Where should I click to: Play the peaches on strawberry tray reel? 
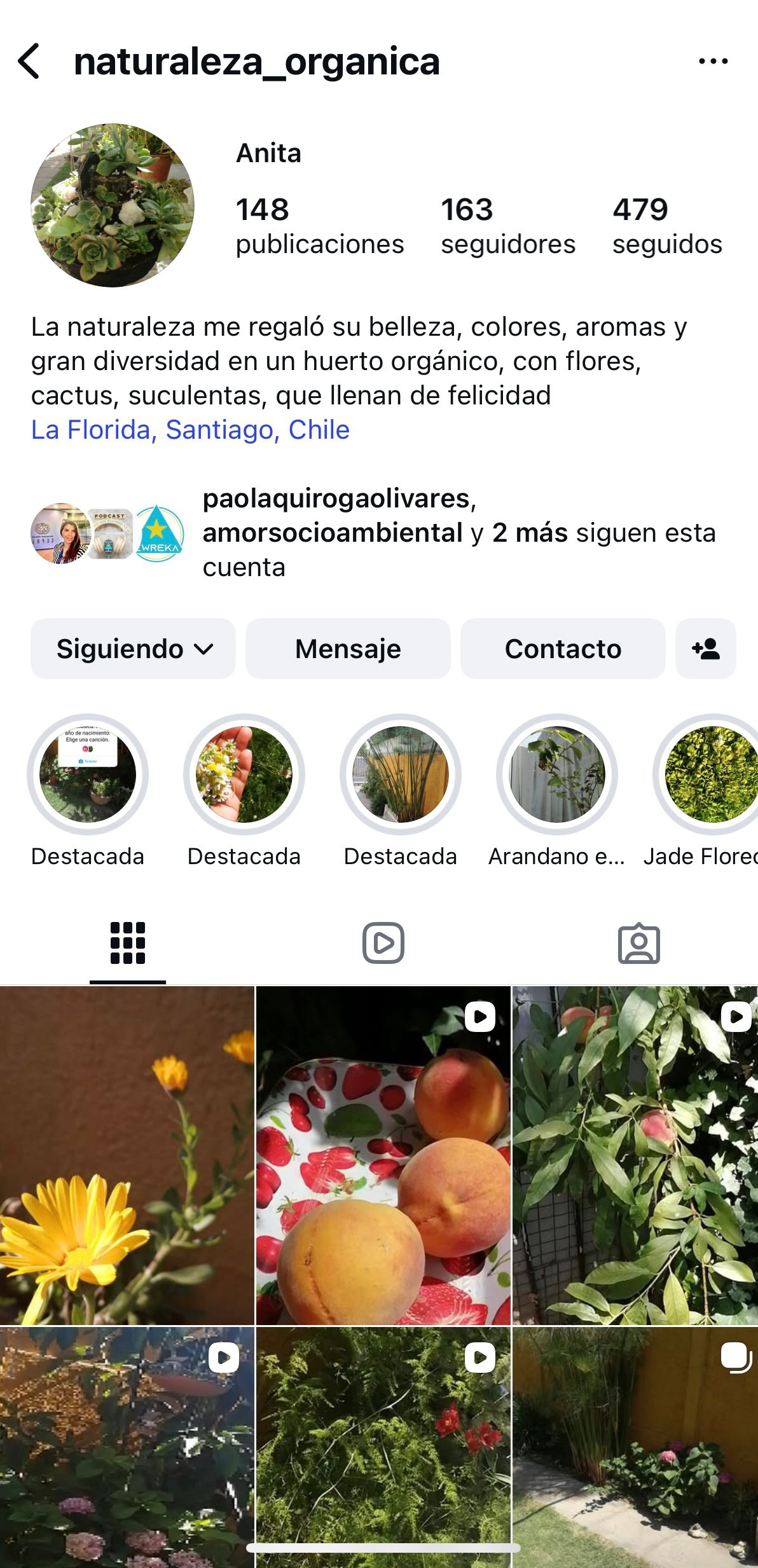(383, 1155)
